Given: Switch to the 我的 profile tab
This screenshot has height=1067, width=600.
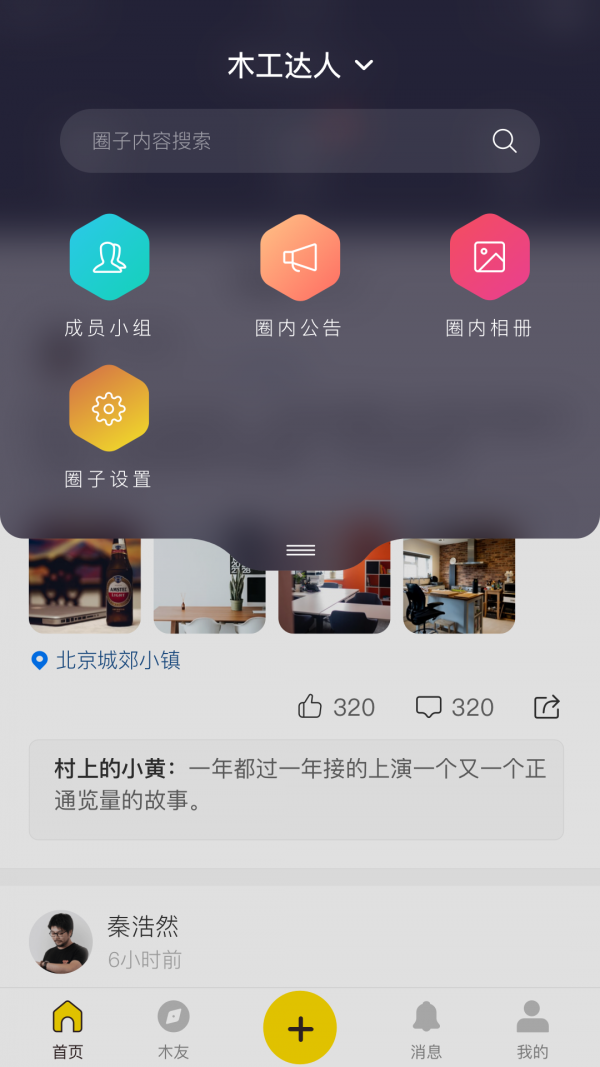Looking at the screenshot, I should point(532,1028).
